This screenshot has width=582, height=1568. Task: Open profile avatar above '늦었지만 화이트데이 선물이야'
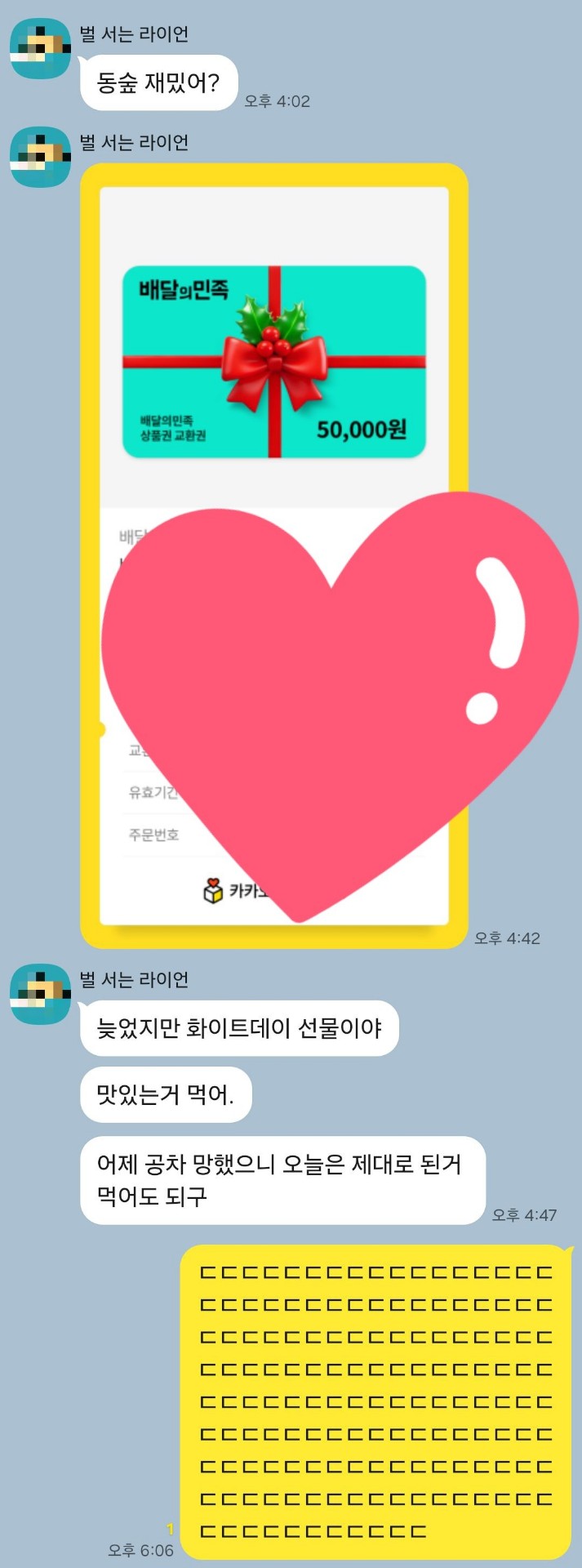click(x=40, y=994)
